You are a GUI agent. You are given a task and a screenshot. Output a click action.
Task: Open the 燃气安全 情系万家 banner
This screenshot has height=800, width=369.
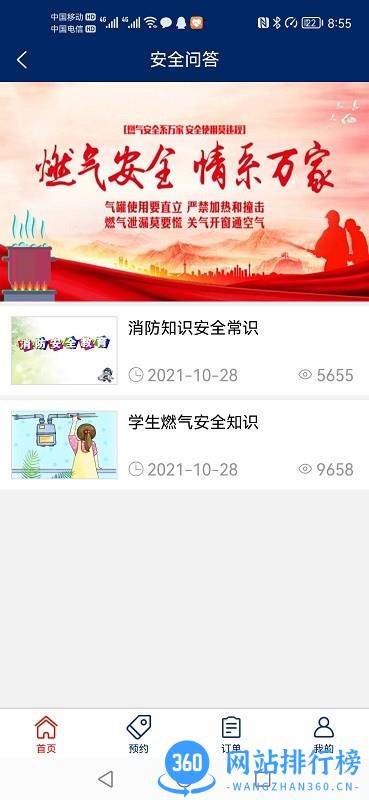(184, 192)
